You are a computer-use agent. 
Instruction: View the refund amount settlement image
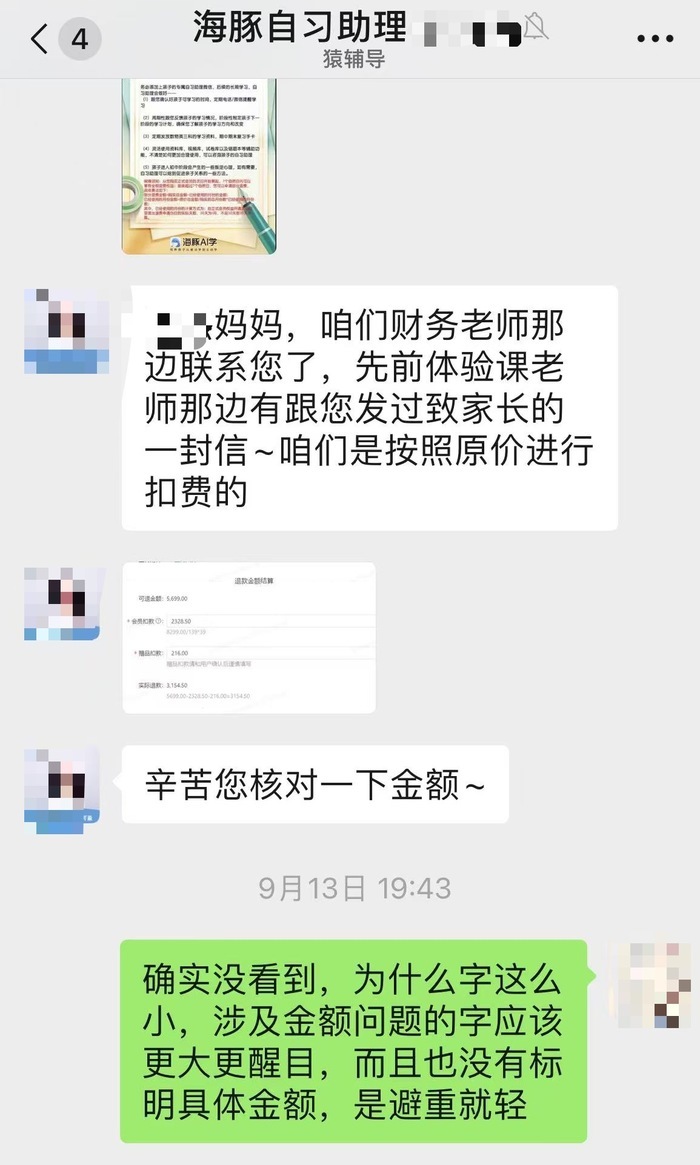pyautogui.click(x=248, y=637)
